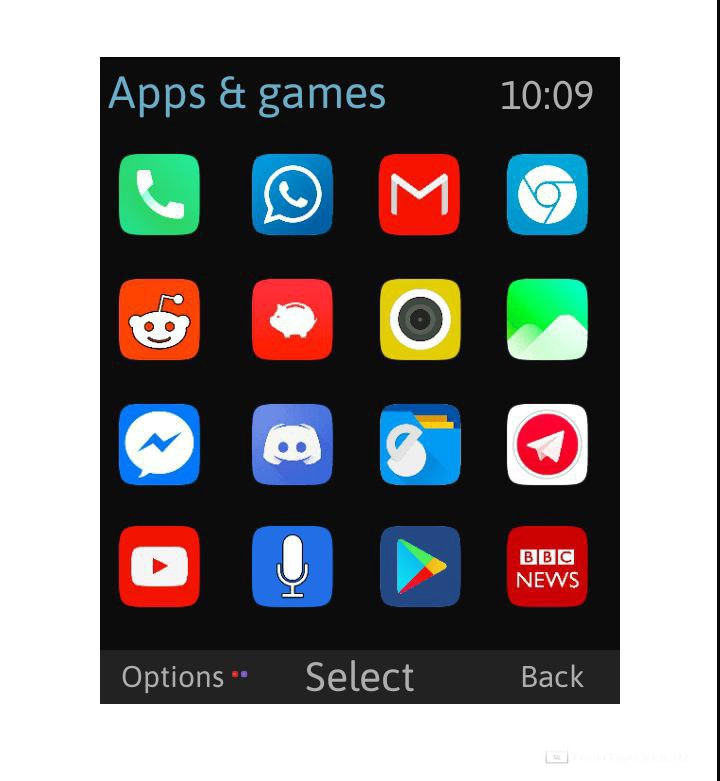Open the red paper plane app

click(x=547, y=444)
